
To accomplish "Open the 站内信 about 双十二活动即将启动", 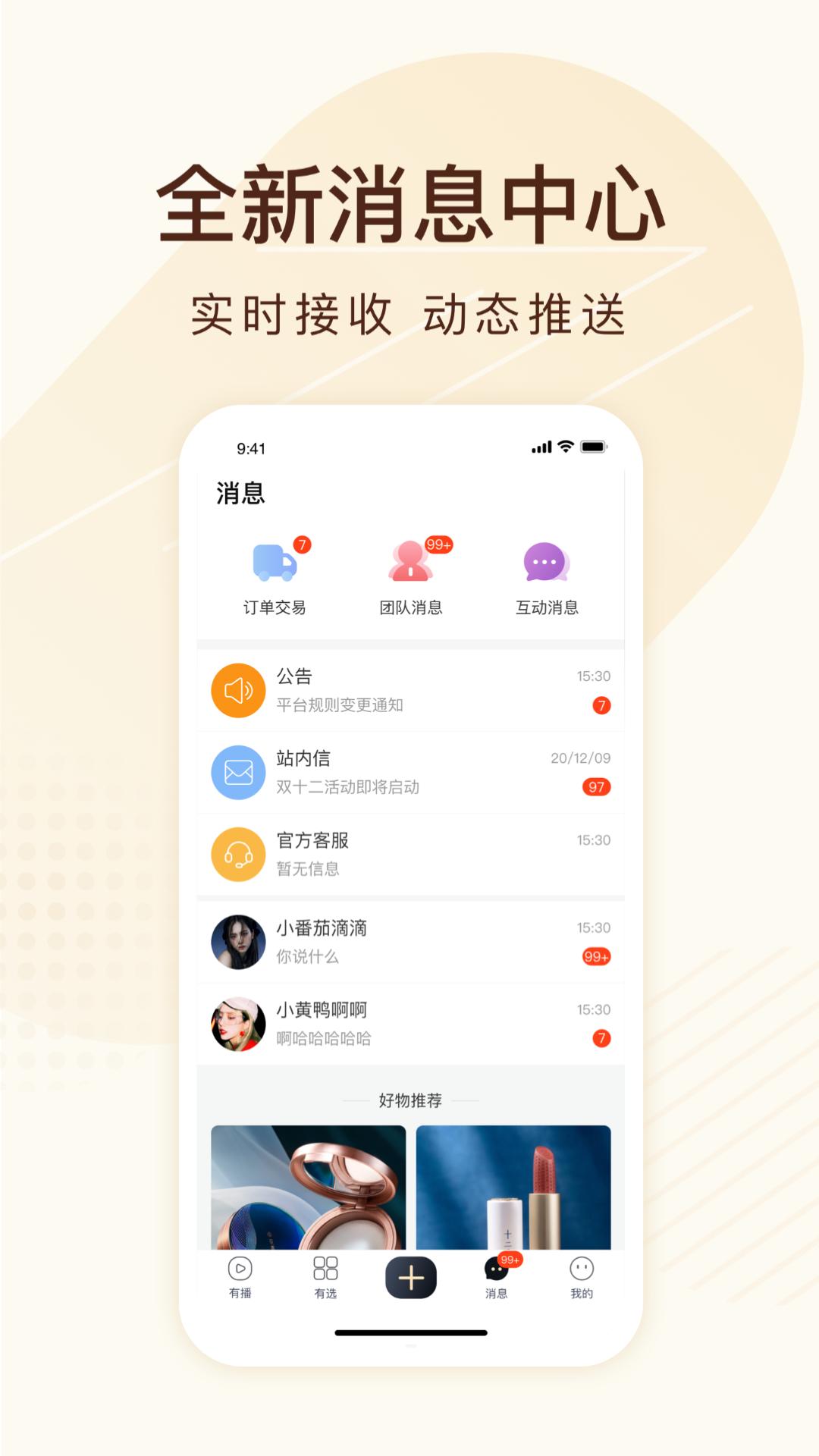I will click(409, 772).
